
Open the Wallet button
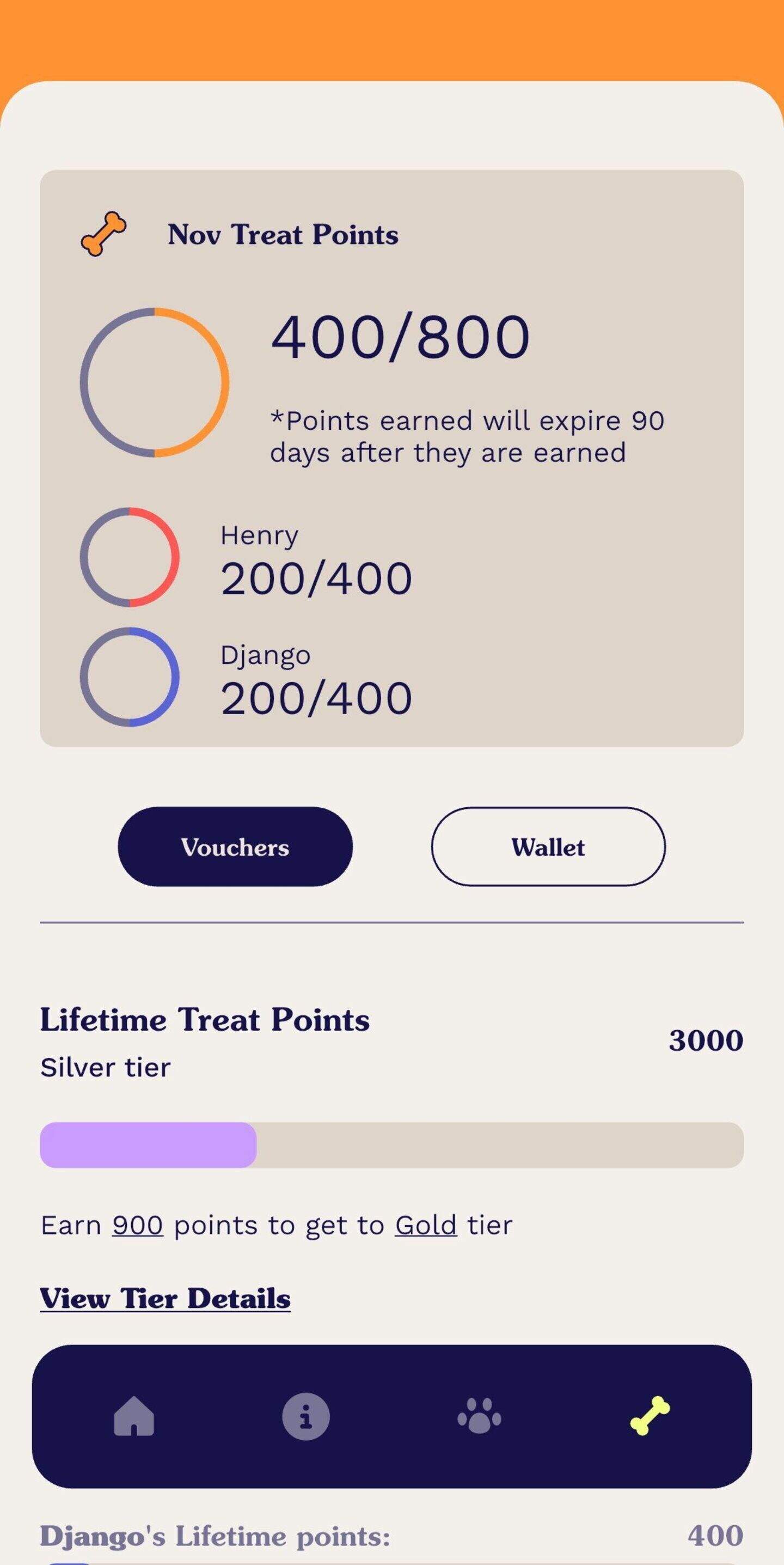point(548,847)
